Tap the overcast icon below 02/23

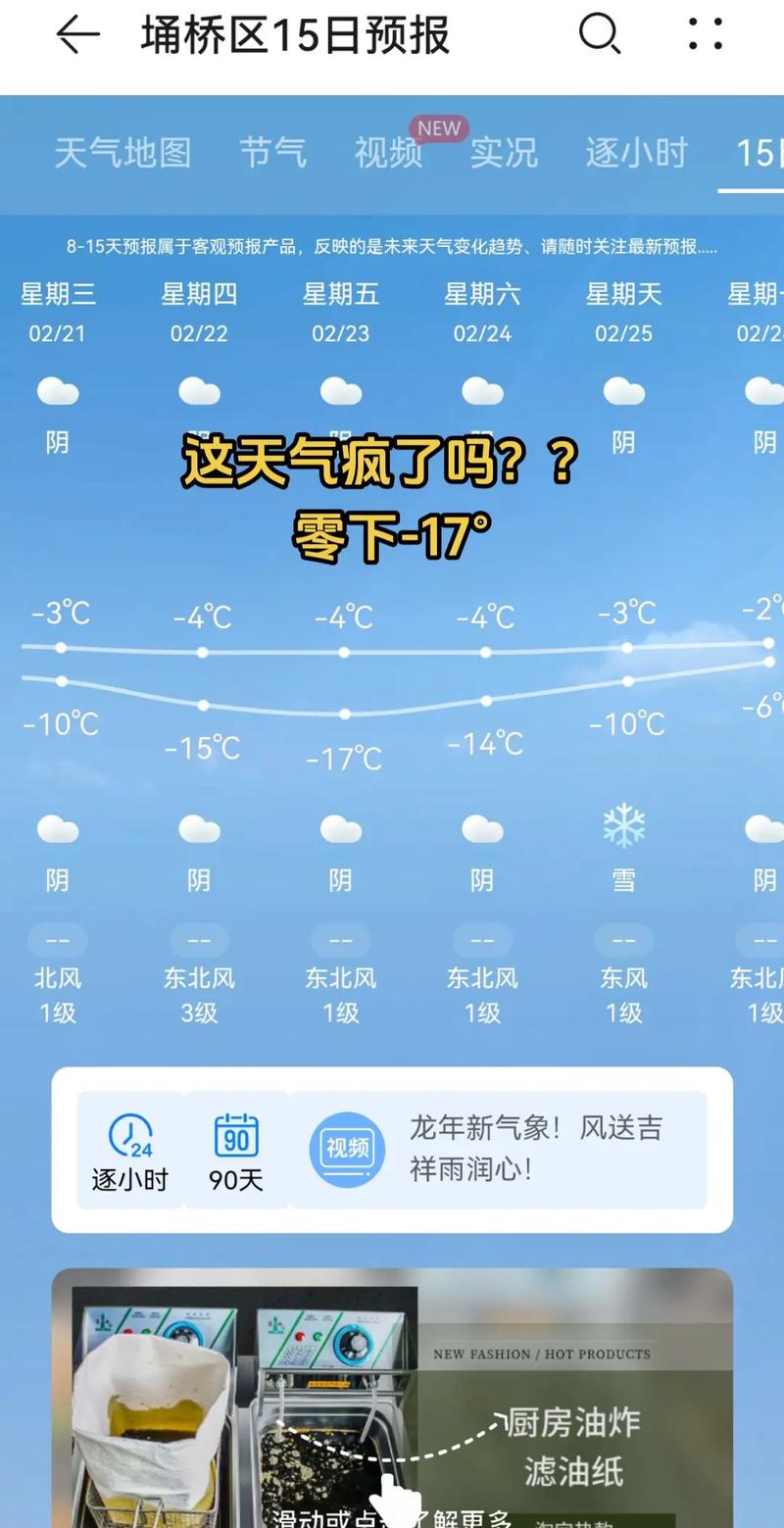tap(340, 390)
